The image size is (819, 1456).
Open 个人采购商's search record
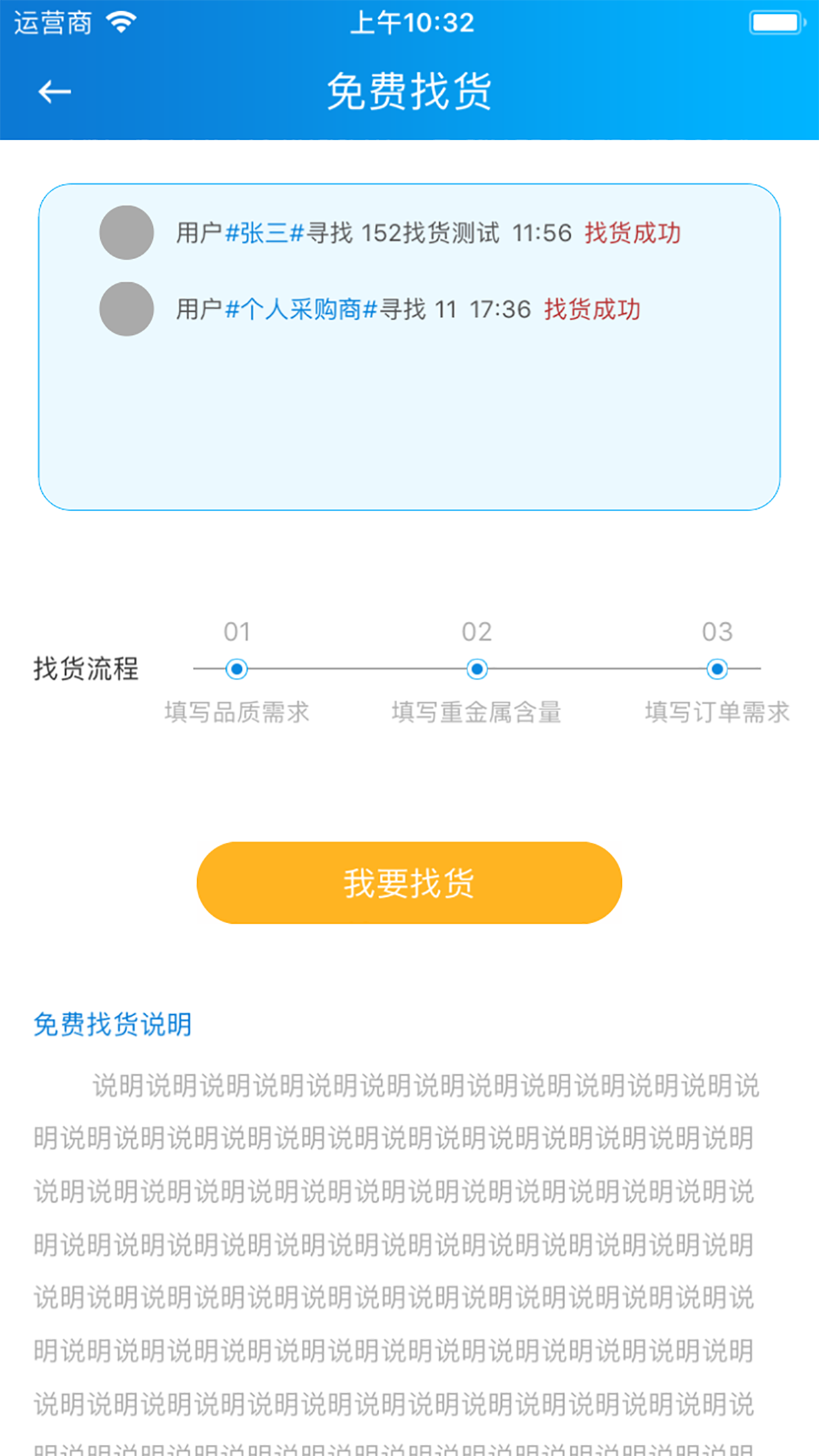[x=408, y=309]
